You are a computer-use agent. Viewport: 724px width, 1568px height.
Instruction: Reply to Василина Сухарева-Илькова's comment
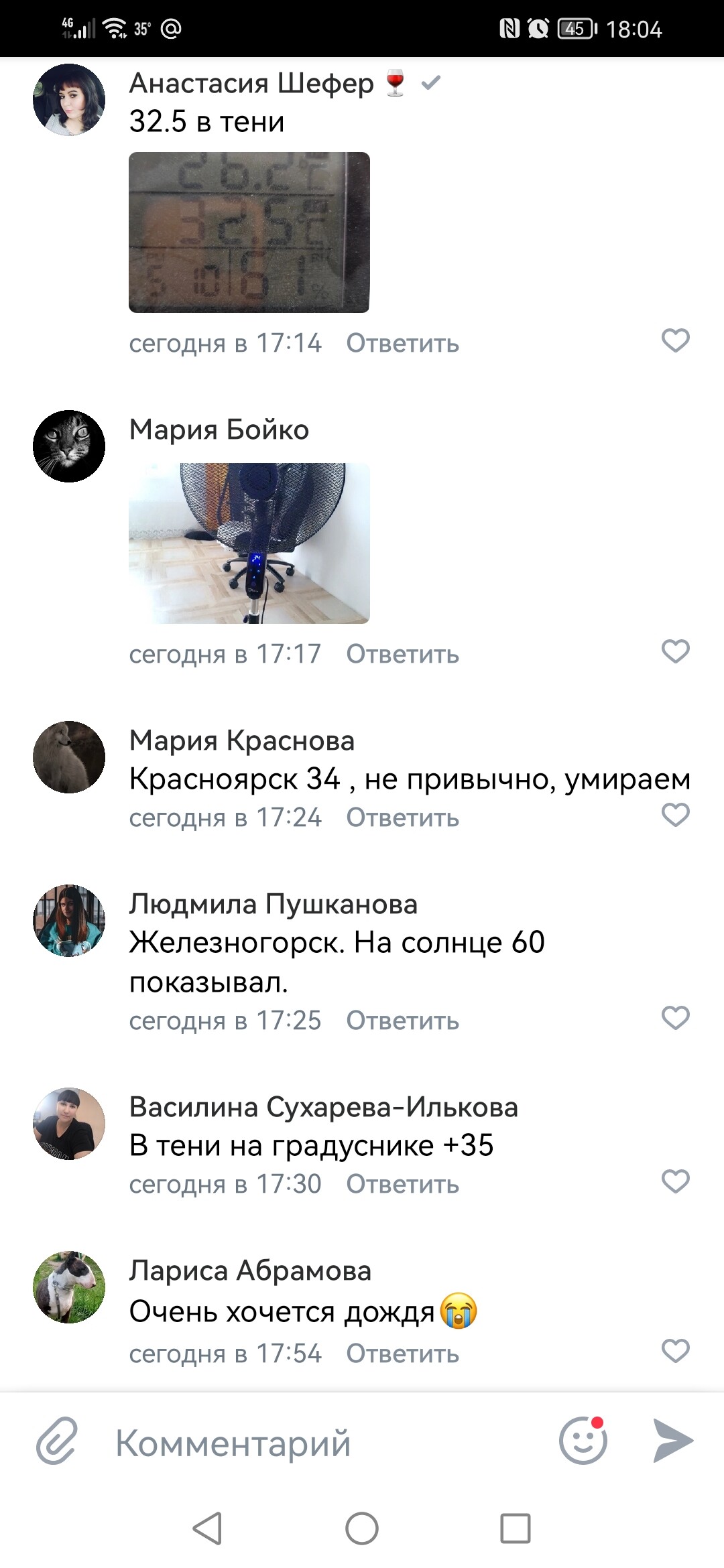[402, 1184]
